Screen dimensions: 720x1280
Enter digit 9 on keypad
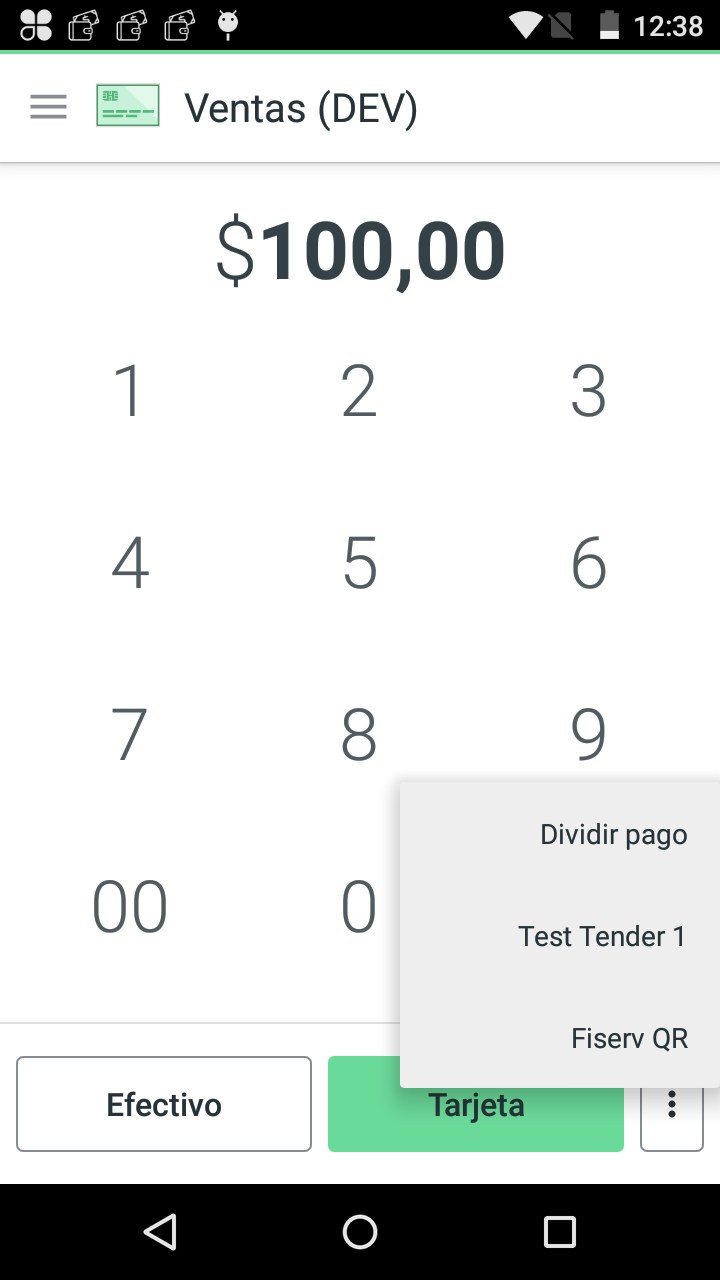(588, 735)
